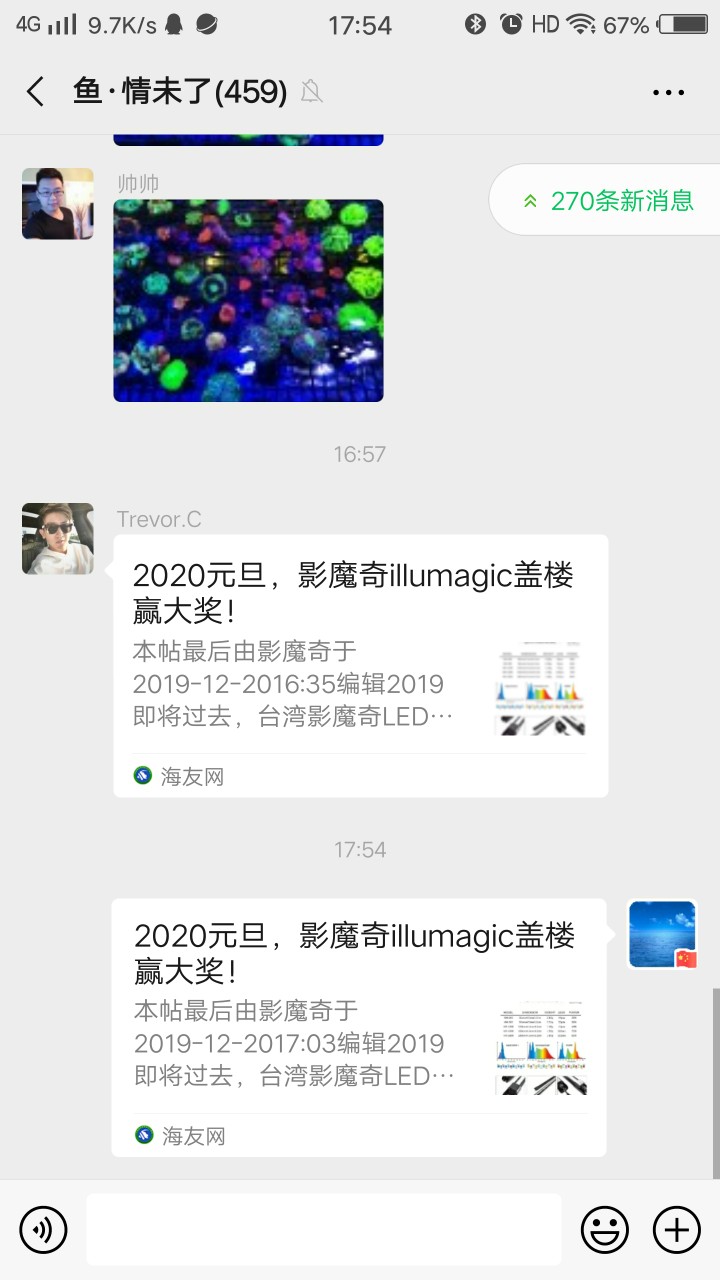Open the plus attachments panel
This screenshot has height=1280, width=720.
(677, 1229)
